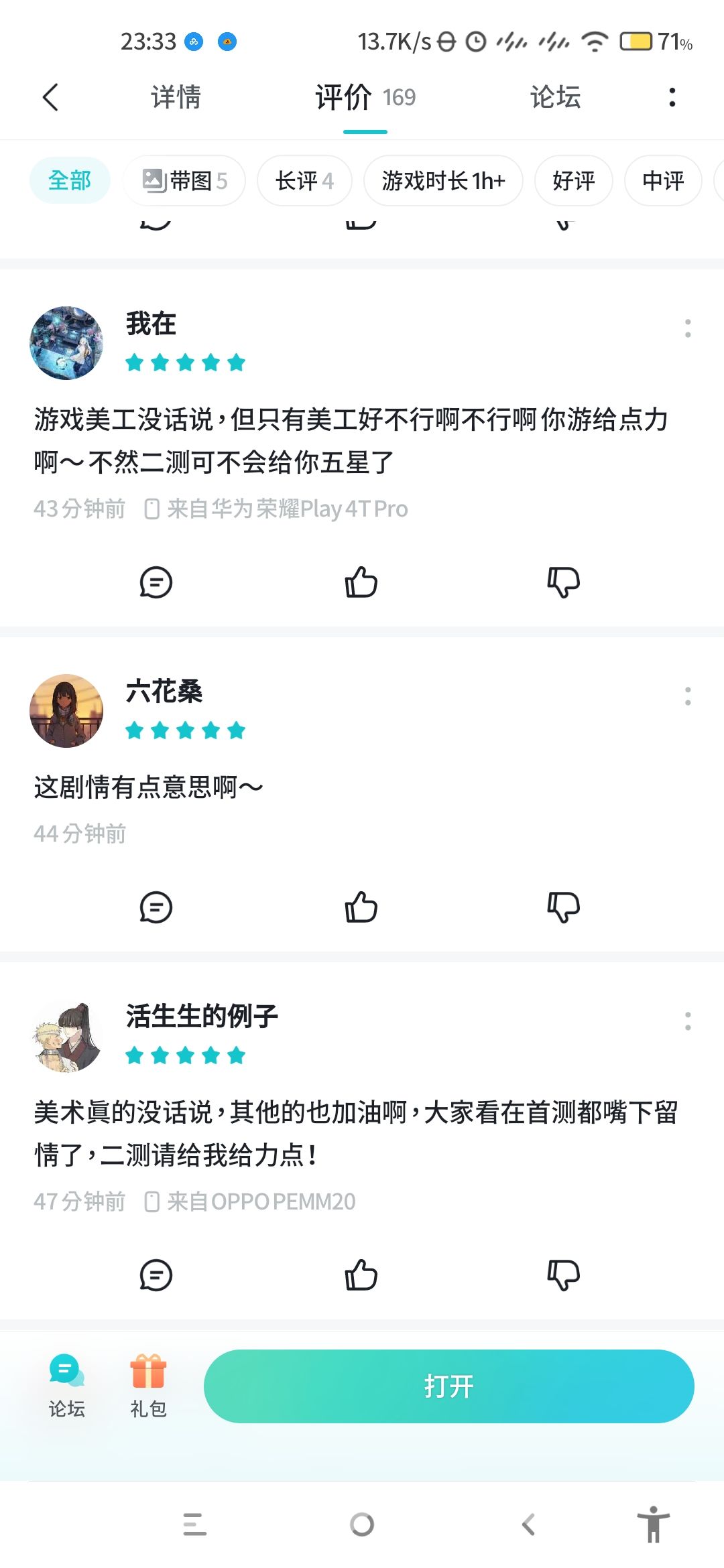Viewport: 724px width, 1568px height.
Task: View 六花桑's profile avatar
Action: [x=66, y=710]
